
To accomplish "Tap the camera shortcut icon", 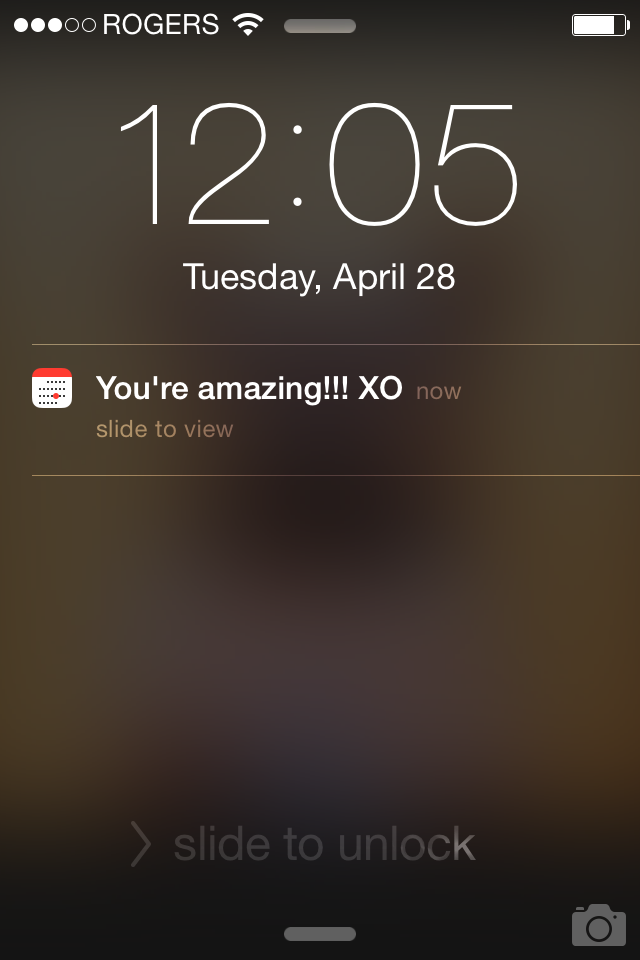I will [x=598, y=925].
